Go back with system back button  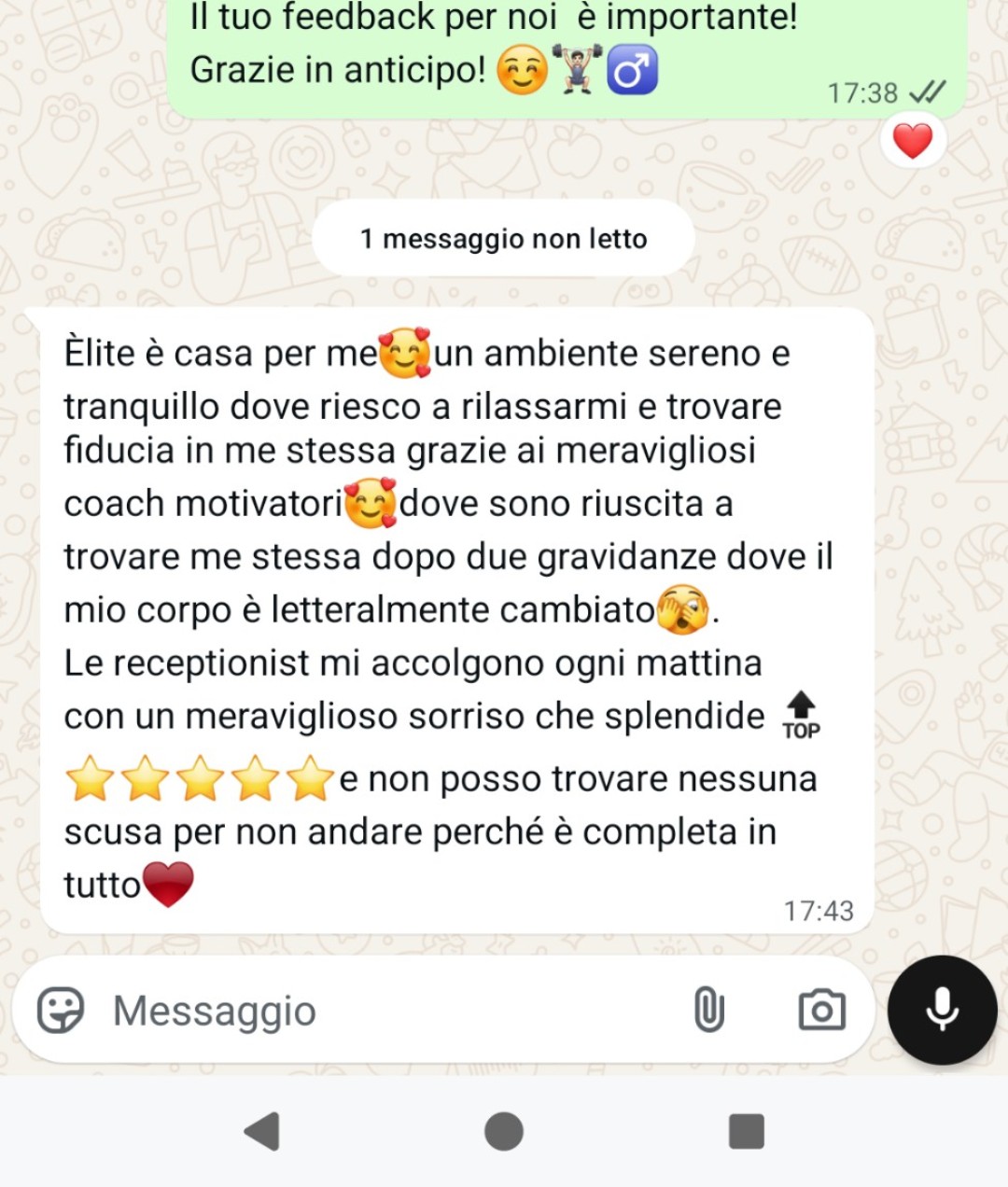click(262, 1132)
